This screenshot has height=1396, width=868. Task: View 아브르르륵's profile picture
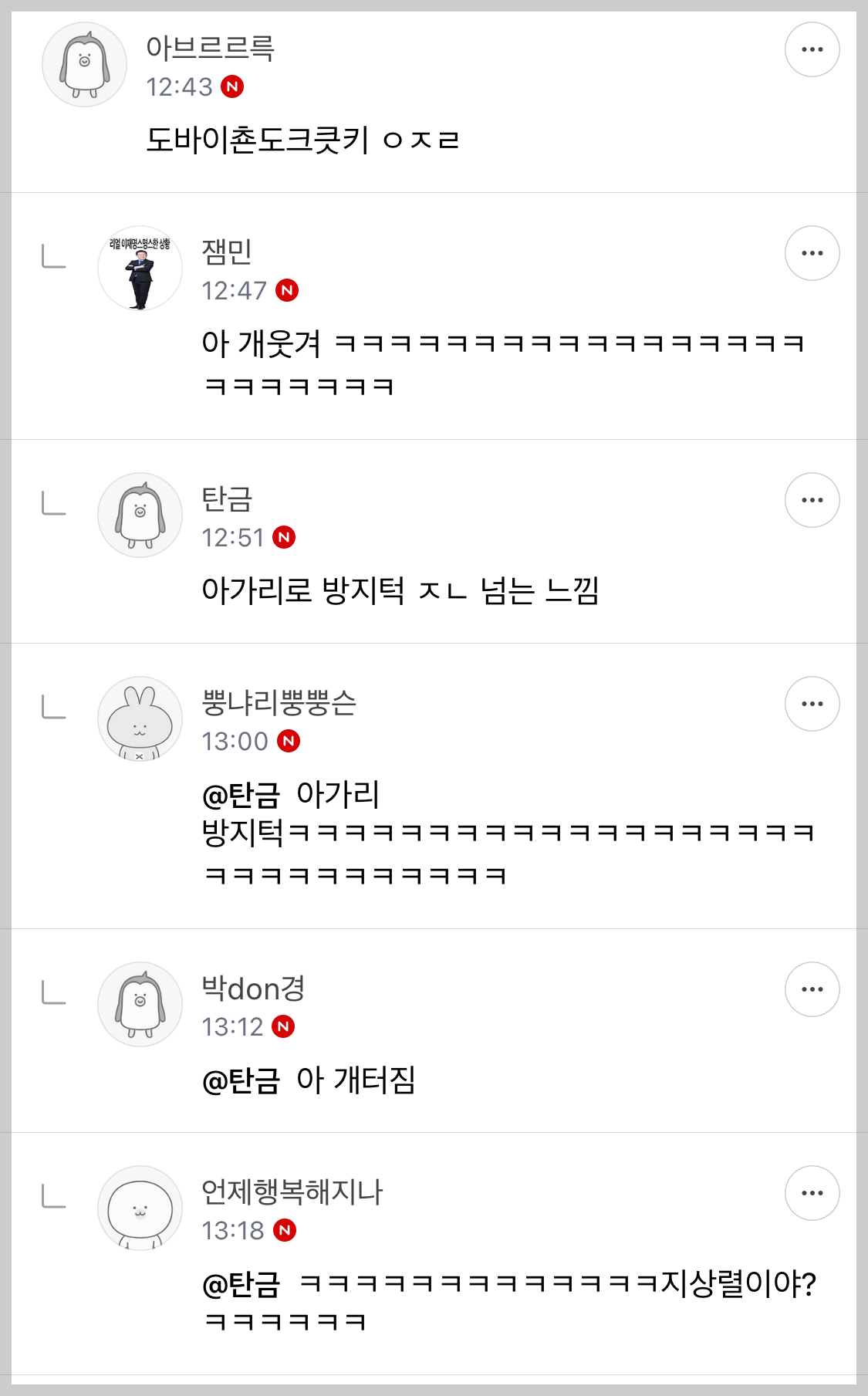point(84,64)
